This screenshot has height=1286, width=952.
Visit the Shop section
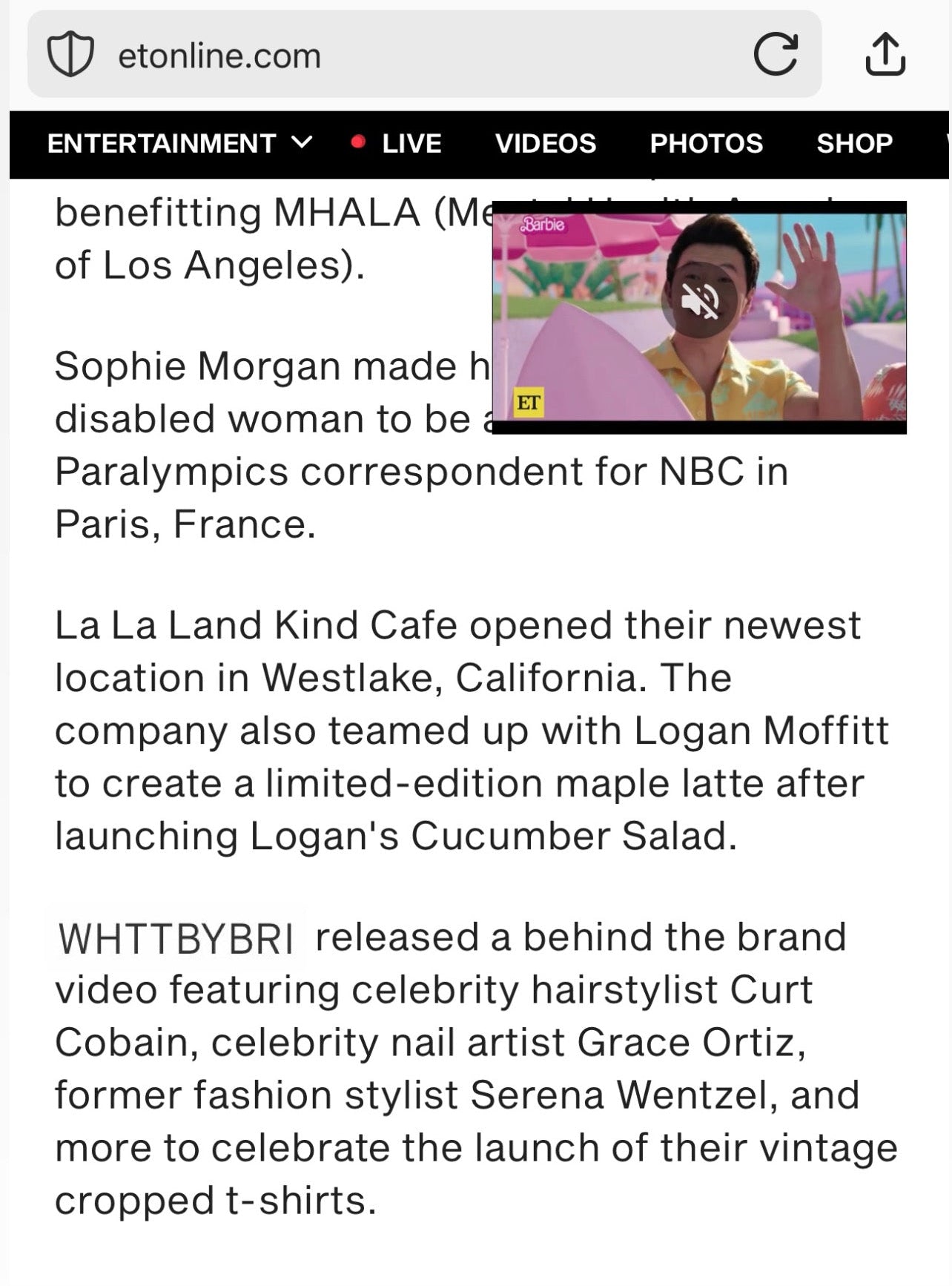[x=854, y=143]
